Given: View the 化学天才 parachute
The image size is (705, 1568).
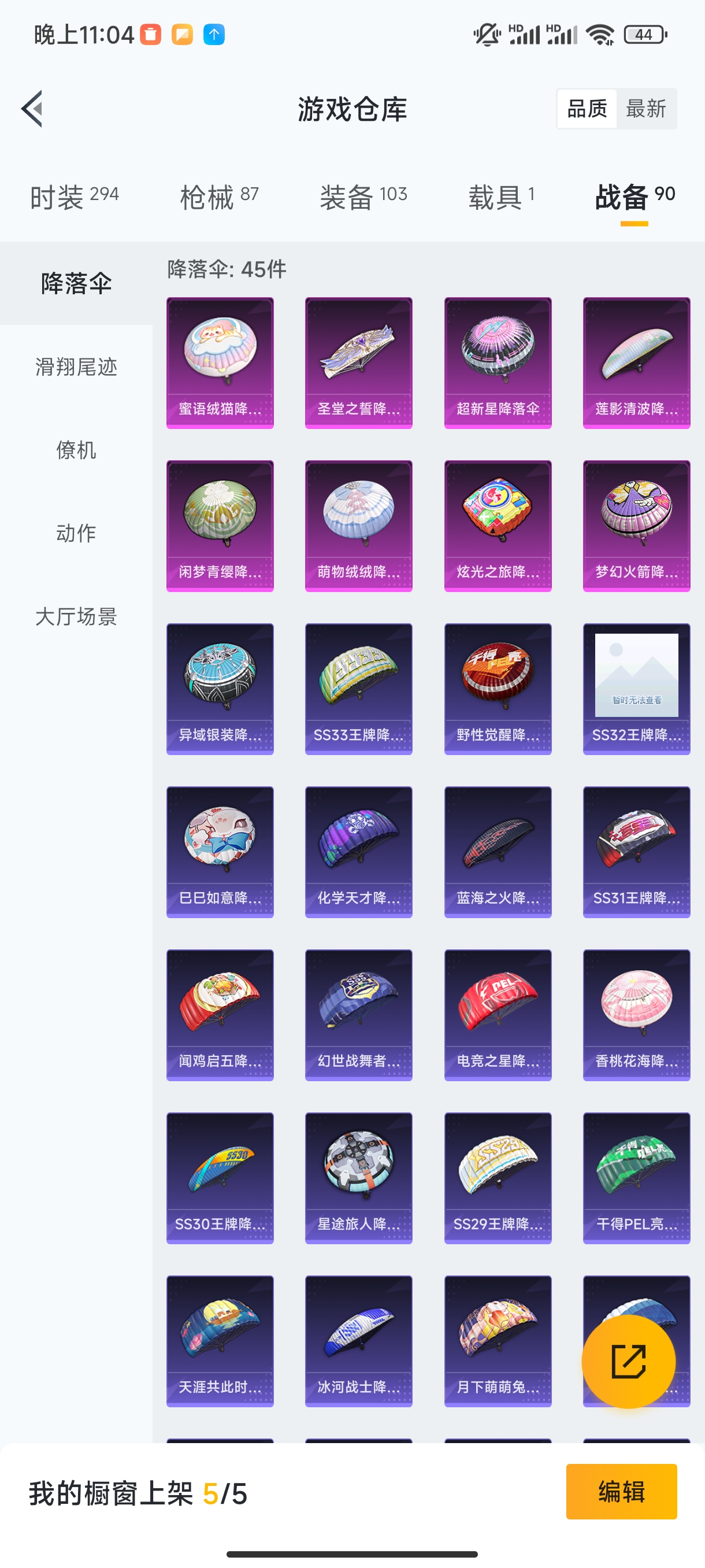Looking at the screenshot, I should click(359, 852).
